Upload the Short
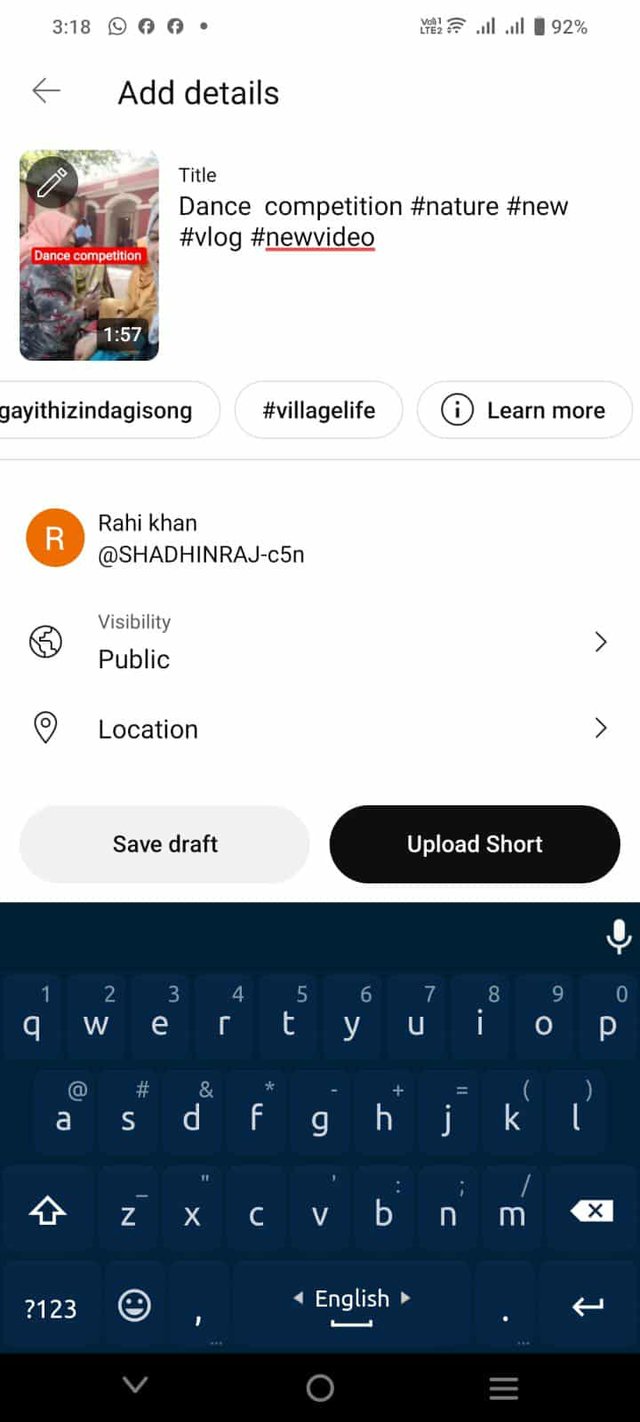This screenshot has height=1422, width=640. click(474, 844)
